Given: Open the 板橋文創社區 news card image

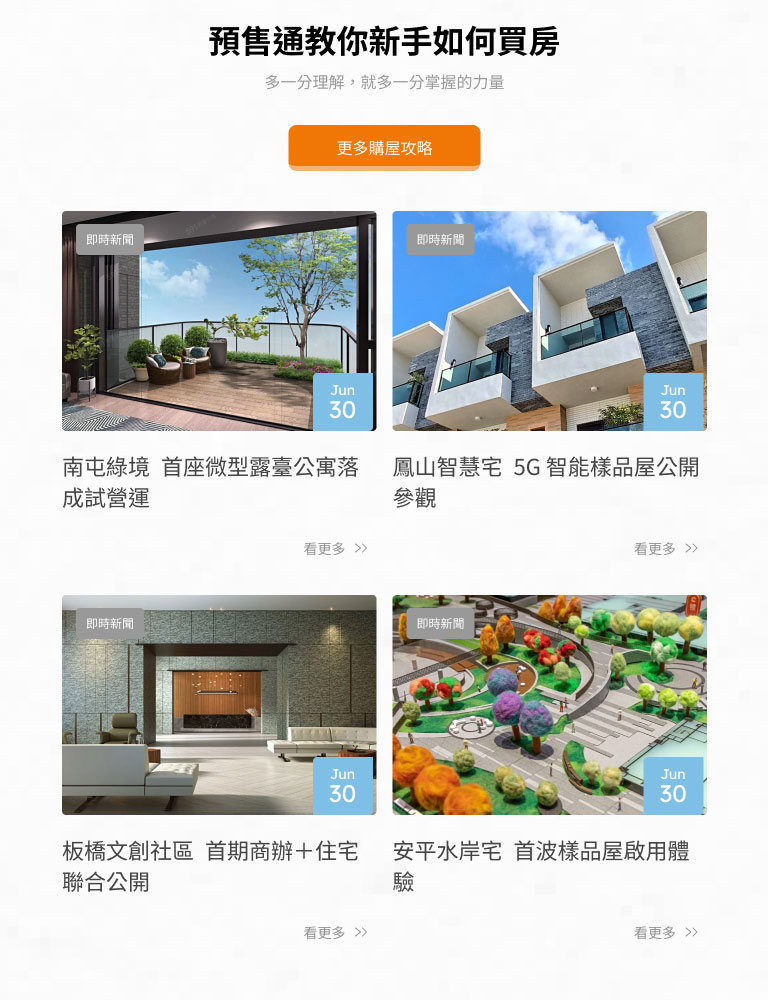Looking at the screenshot, I should 219,705.
